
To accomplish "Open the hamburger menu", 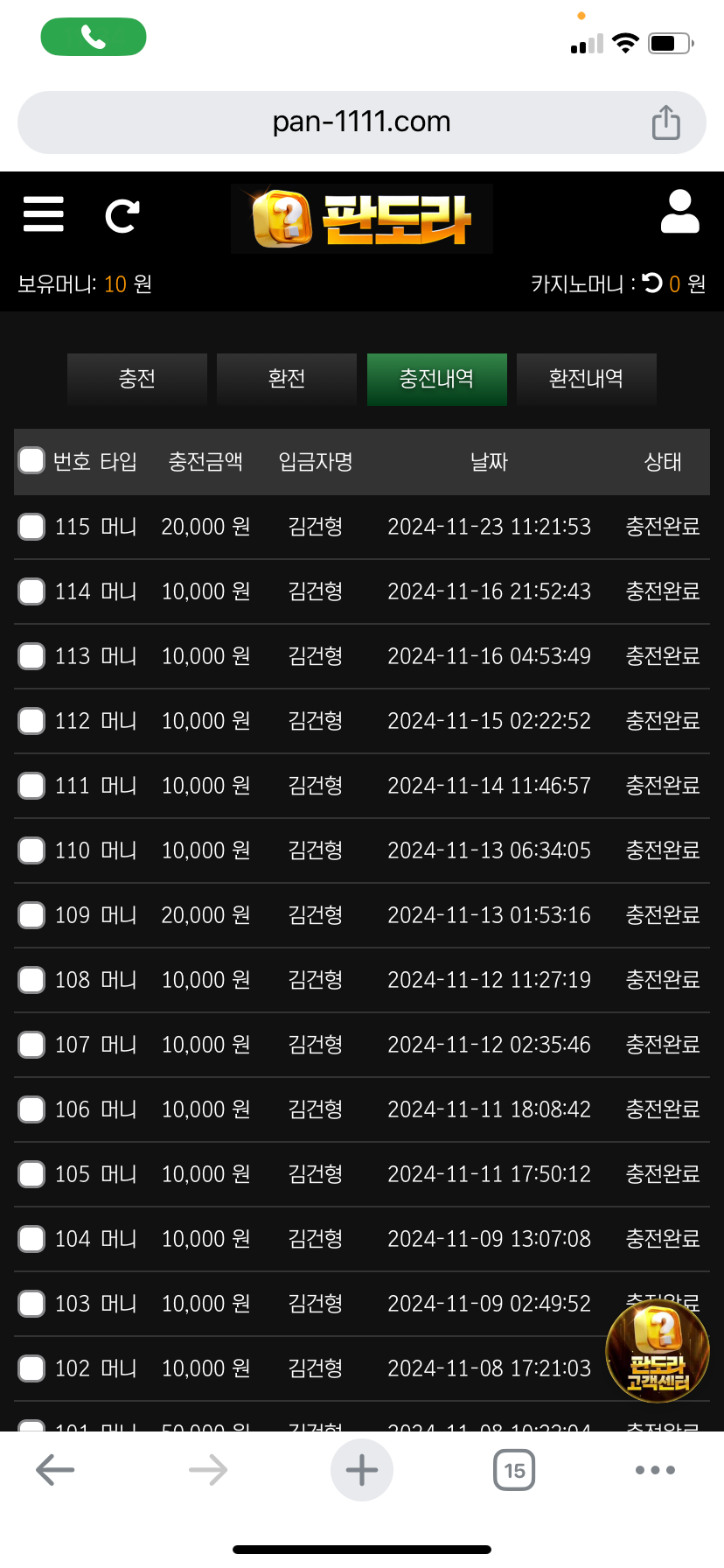I will [x=44, y=214].
